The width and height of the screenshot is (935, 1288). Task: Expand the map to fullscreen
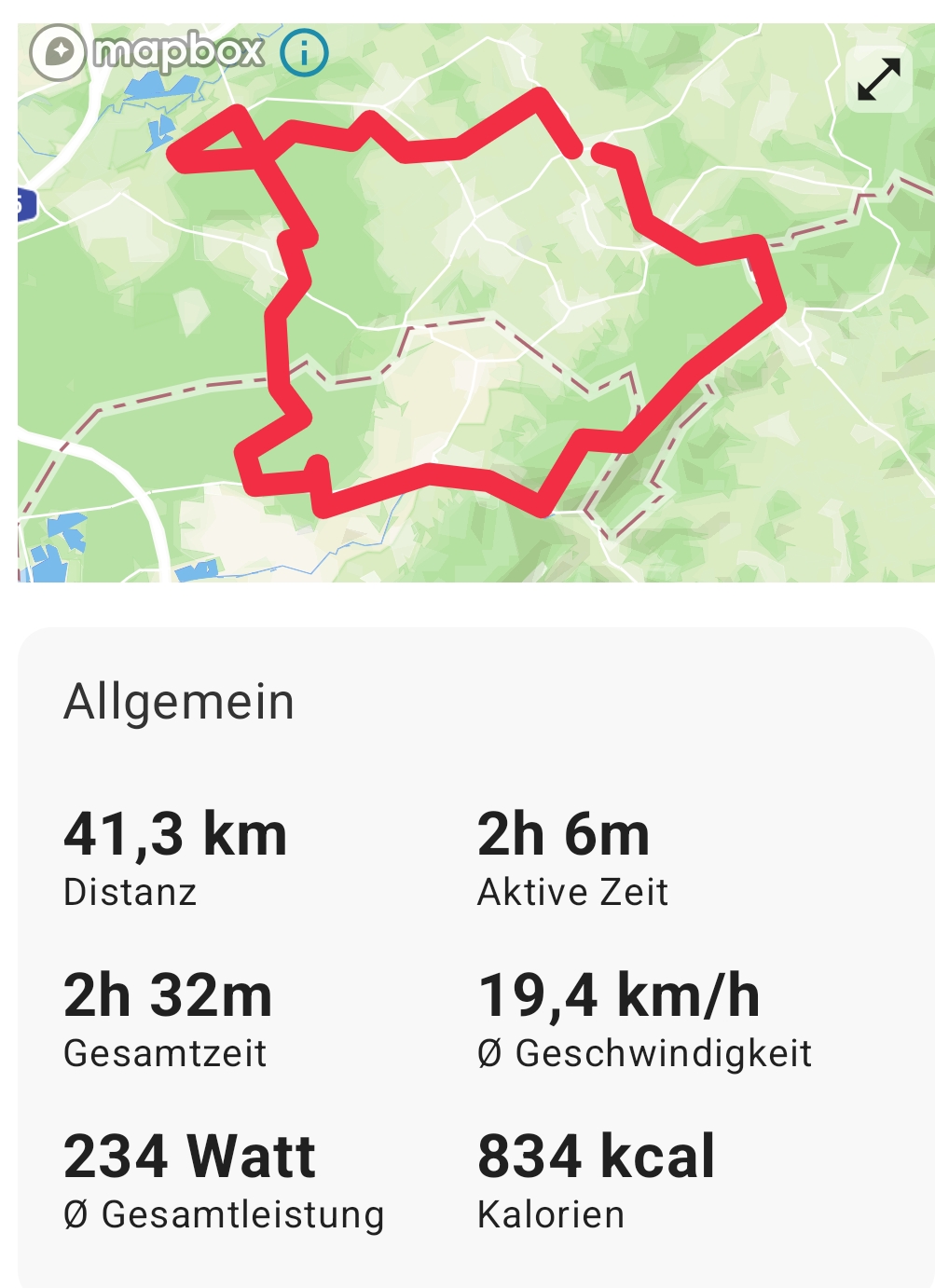pos(878,79)
